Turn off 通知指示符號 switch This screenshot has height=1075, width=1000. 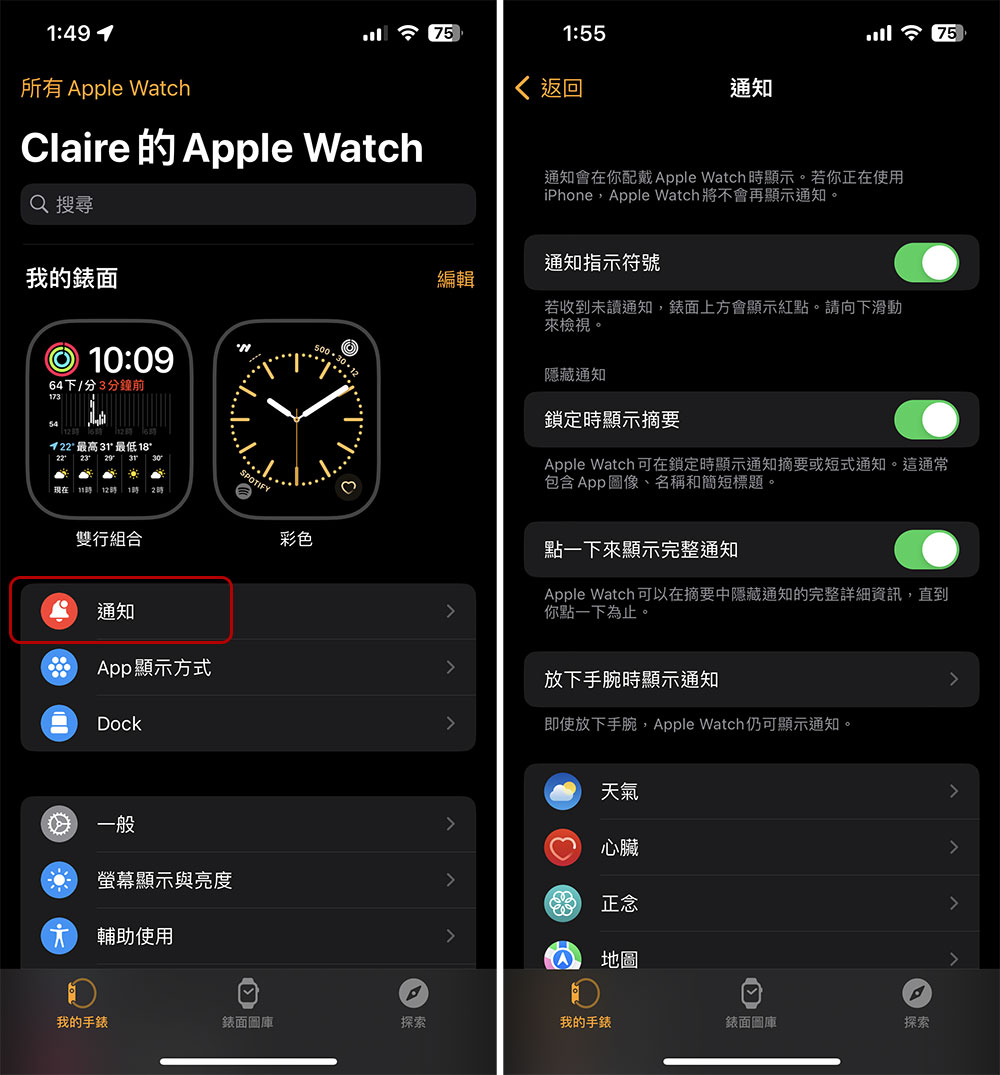pyautogui.click(x=925, y=263)
